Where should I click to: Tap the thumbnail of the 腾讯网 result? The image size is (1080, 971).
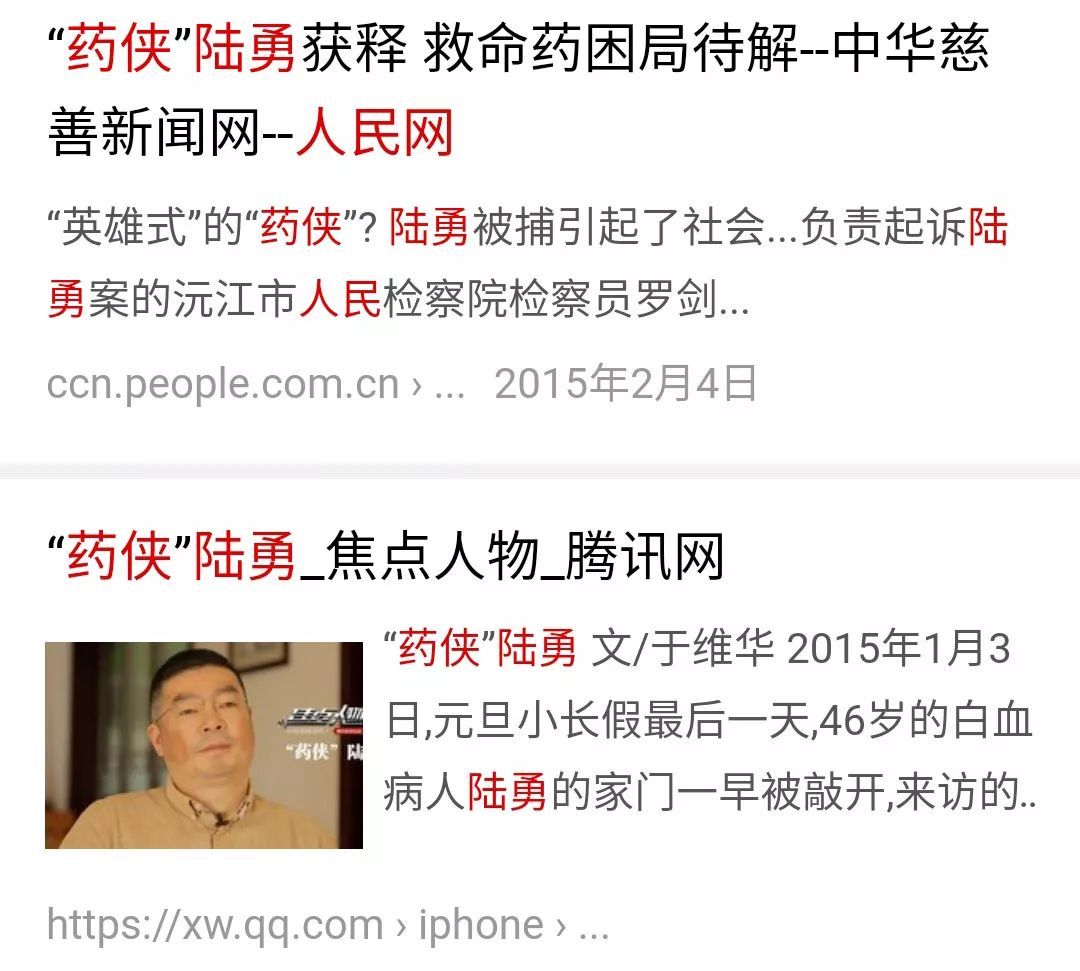204,745
